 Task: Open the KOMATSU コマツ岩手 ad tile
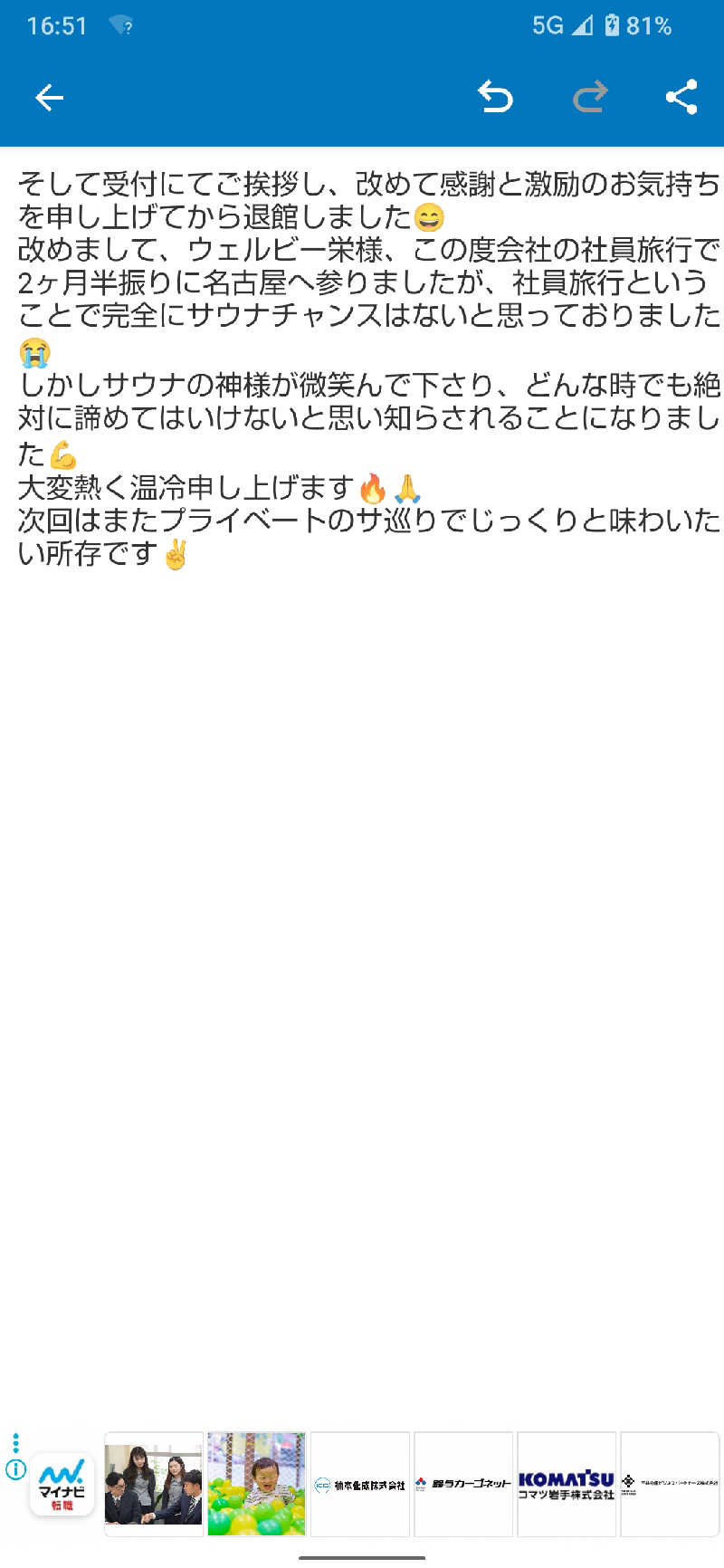pyautogui.click(x=567, y=1484)
